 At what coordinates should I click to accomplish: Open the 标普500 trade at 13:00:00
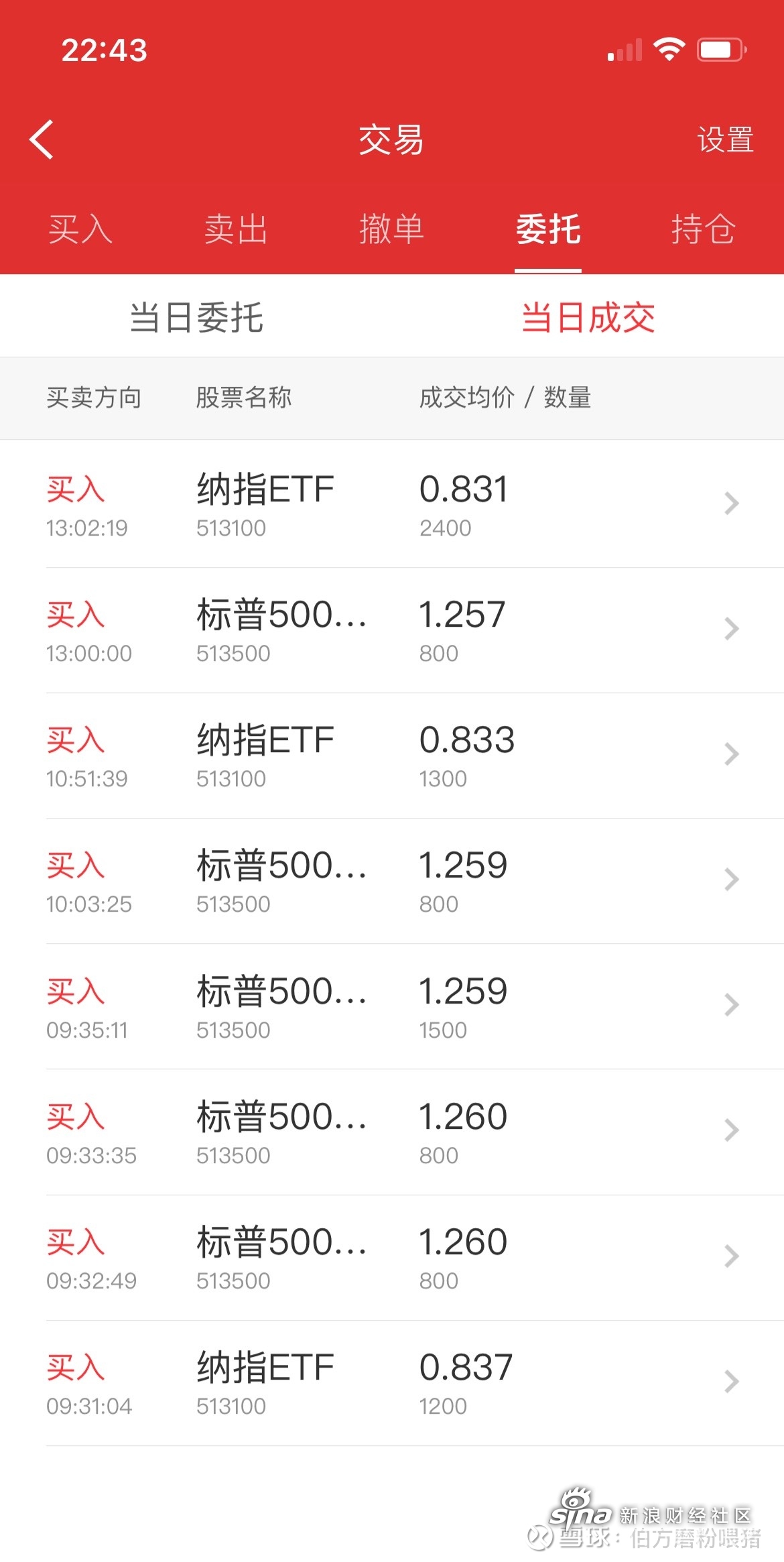pos(392,630)
